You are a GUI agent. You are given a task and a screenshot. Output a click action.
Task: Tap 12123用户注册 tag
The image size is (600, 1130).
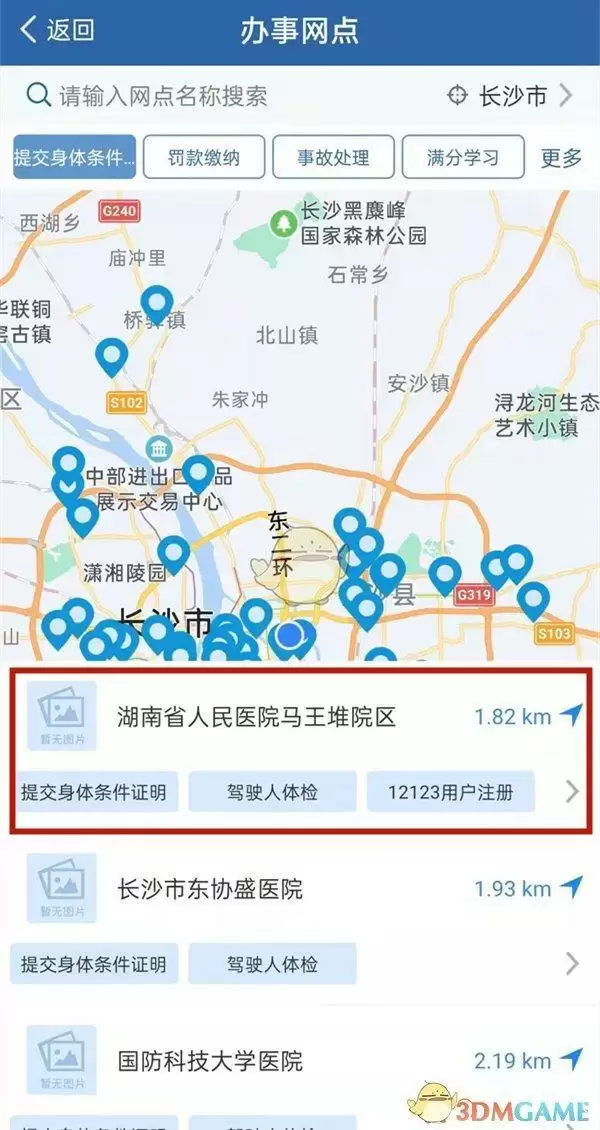pos(451,792)
